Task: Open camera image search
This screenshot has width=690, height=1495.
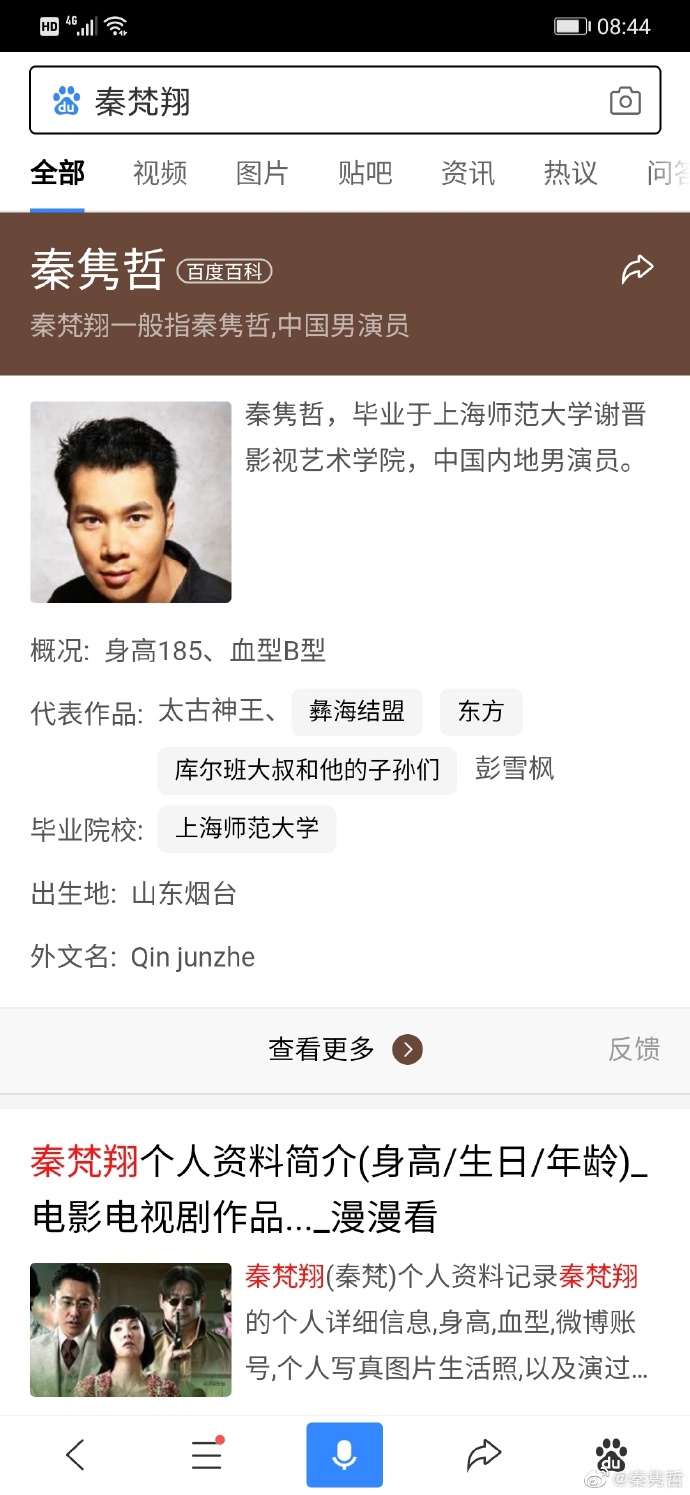Action: 625,101
